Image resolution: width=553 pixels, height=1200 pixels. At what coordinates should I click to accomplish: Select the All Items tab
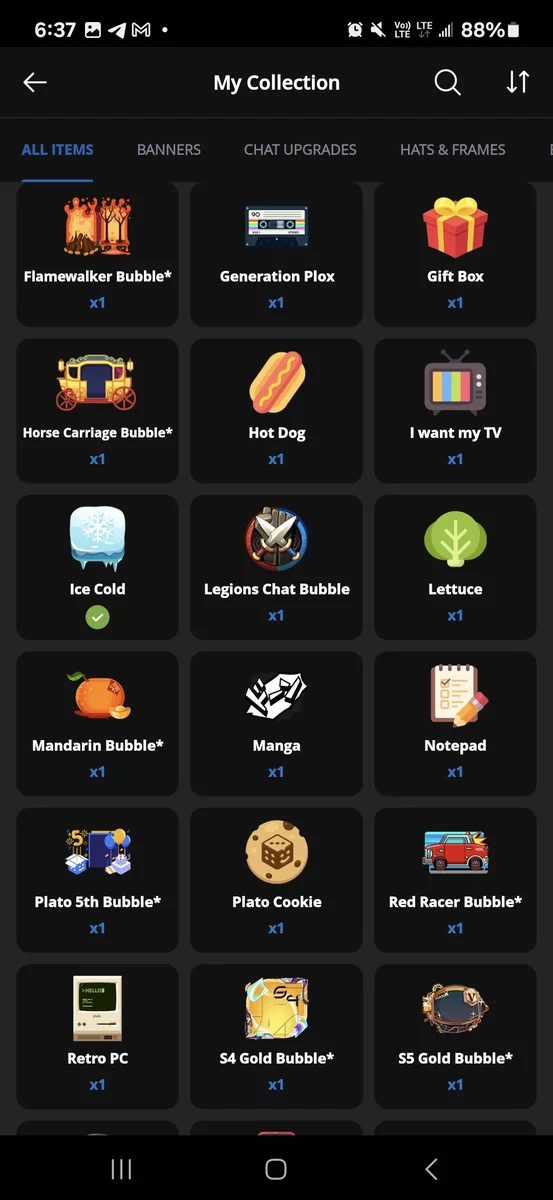[57, 149]
